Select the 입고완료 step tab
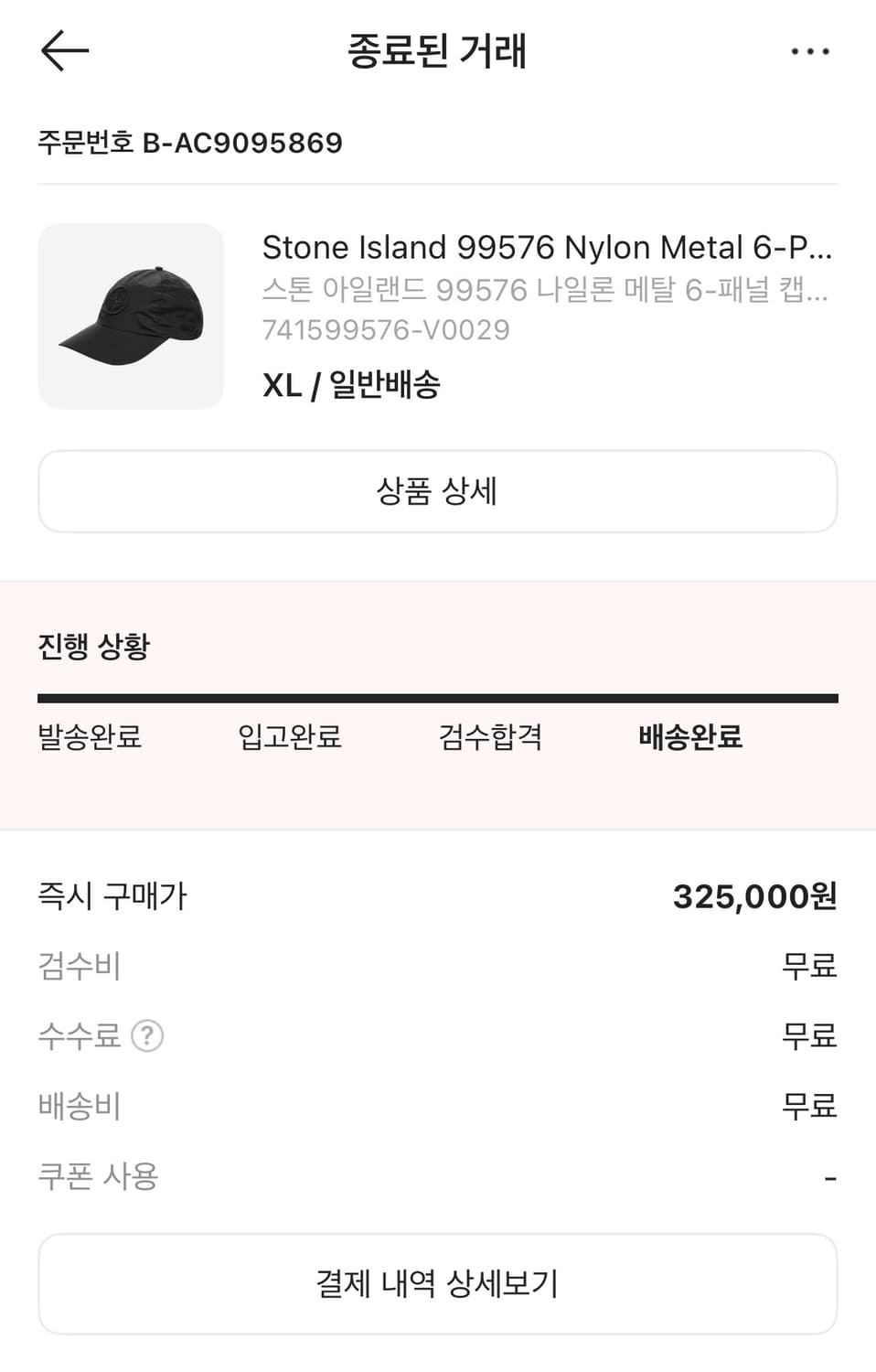876x1372 pixels. (x=290, y=737)
